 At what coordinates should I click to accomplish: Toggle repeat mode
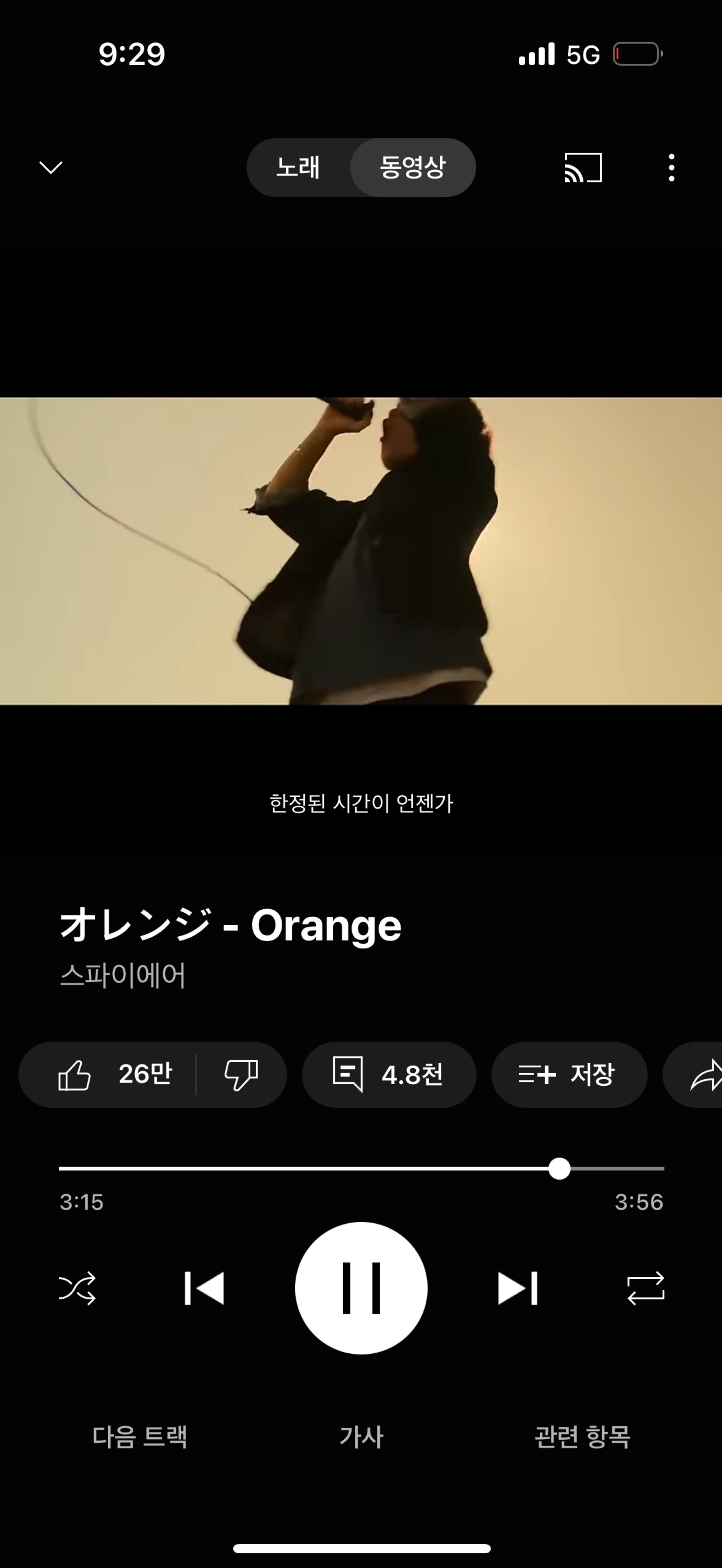tap(645, 1288)
